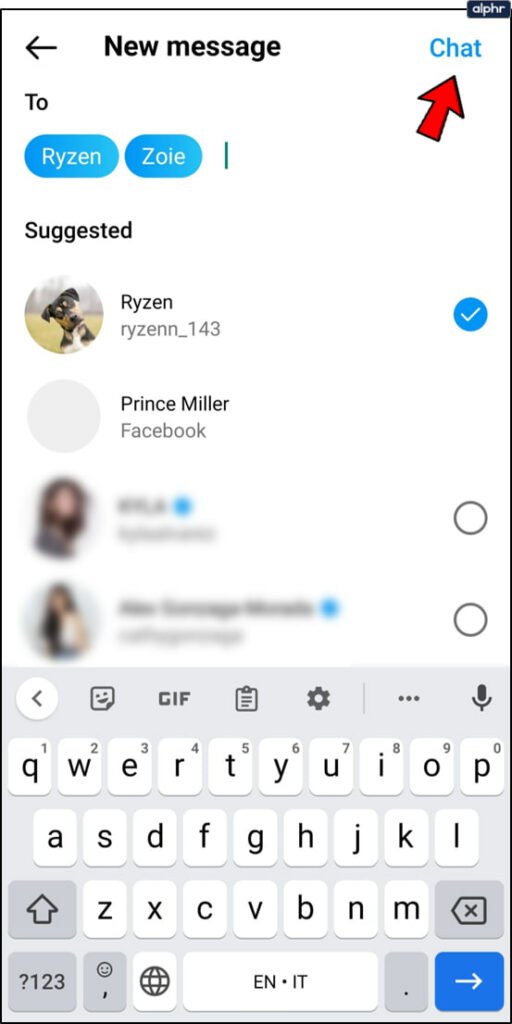Open the keyboard sticker panel
This screenshot has height=1024, width=512.
(102, 699)
